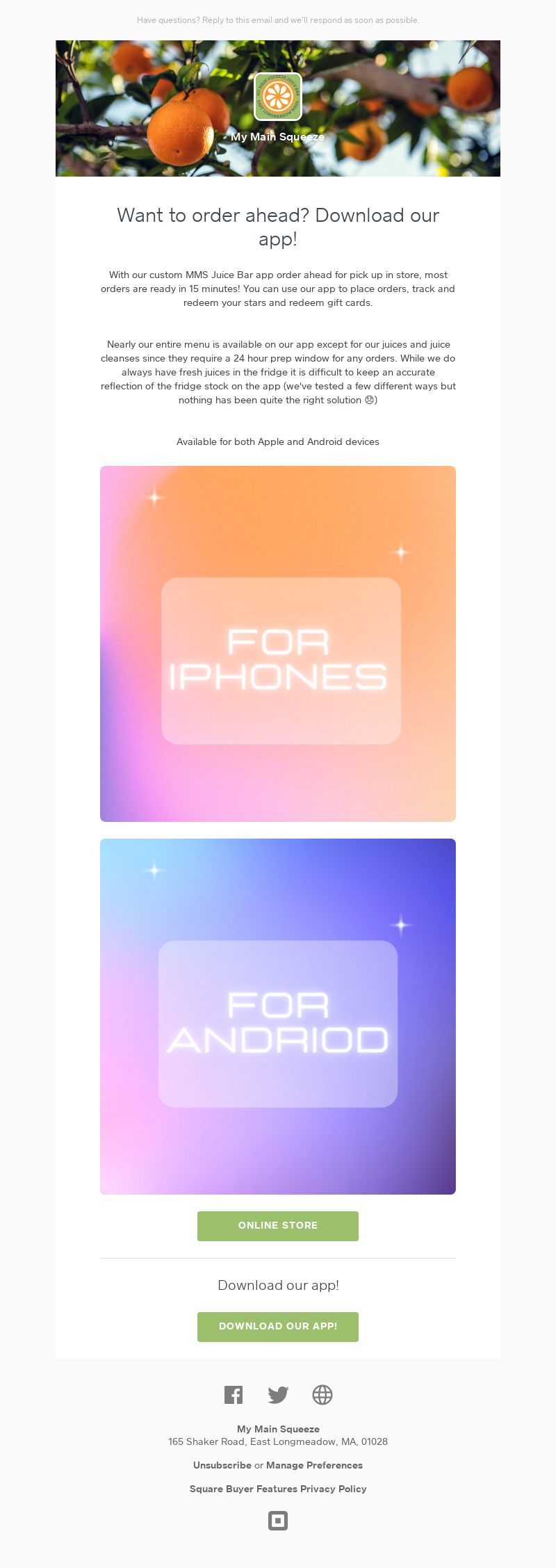Open the For iPhones app image
This screenshot has height=1568, width=556.
tap(278, 643)
